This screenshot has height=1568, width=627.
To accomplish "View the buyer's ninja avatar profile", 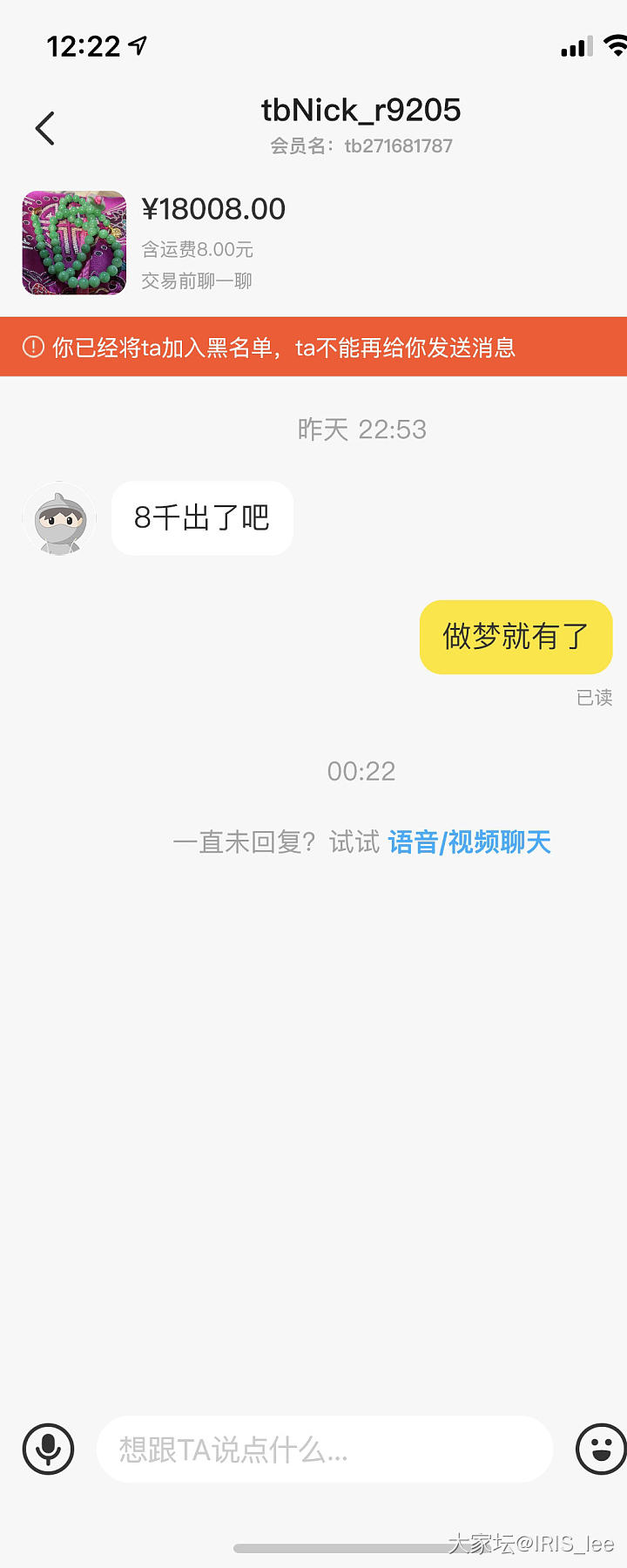I will 59,519.
